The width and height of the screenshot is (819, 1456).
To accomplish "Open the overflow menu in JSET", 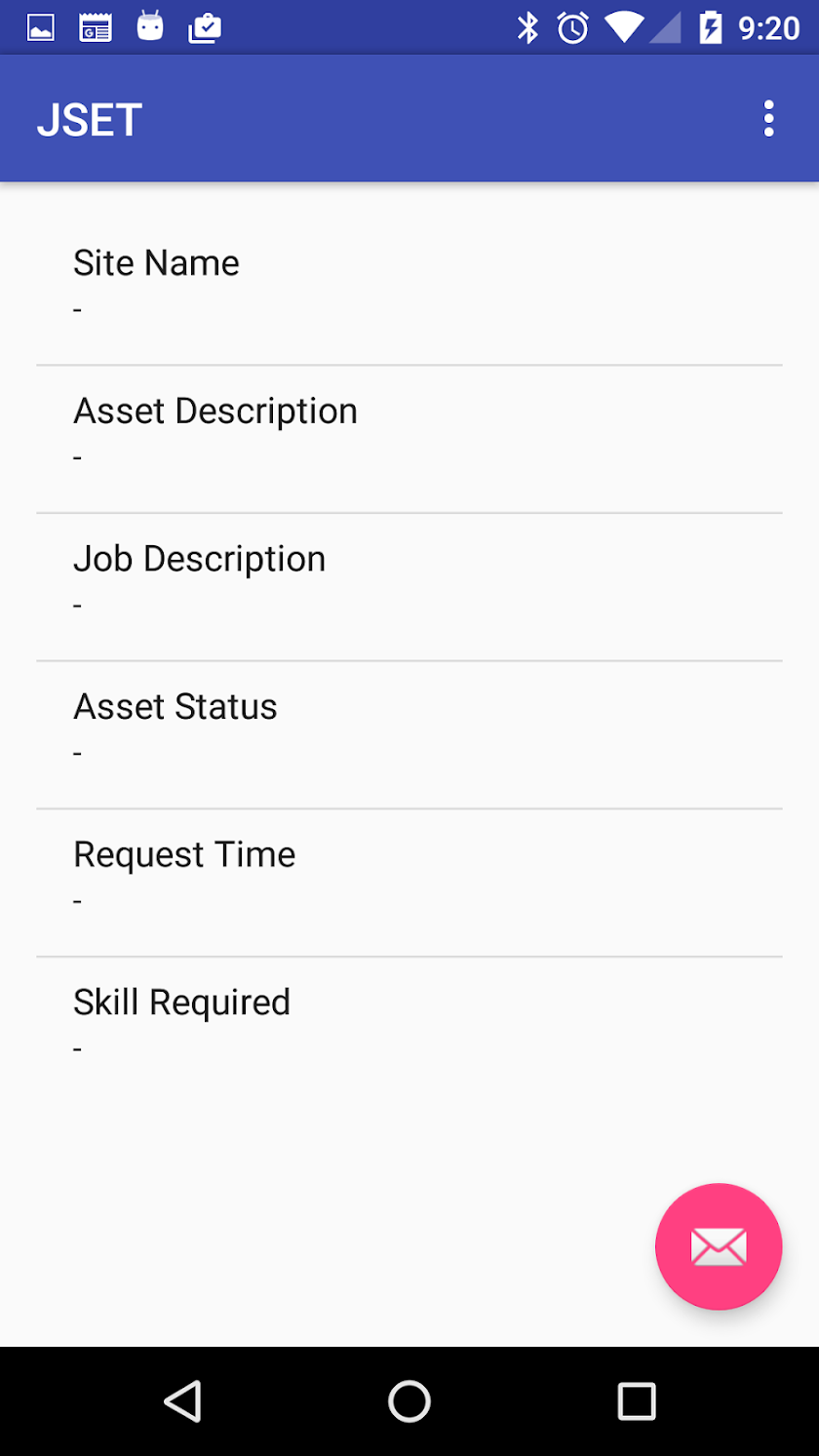I will click(x=768, y=119).
